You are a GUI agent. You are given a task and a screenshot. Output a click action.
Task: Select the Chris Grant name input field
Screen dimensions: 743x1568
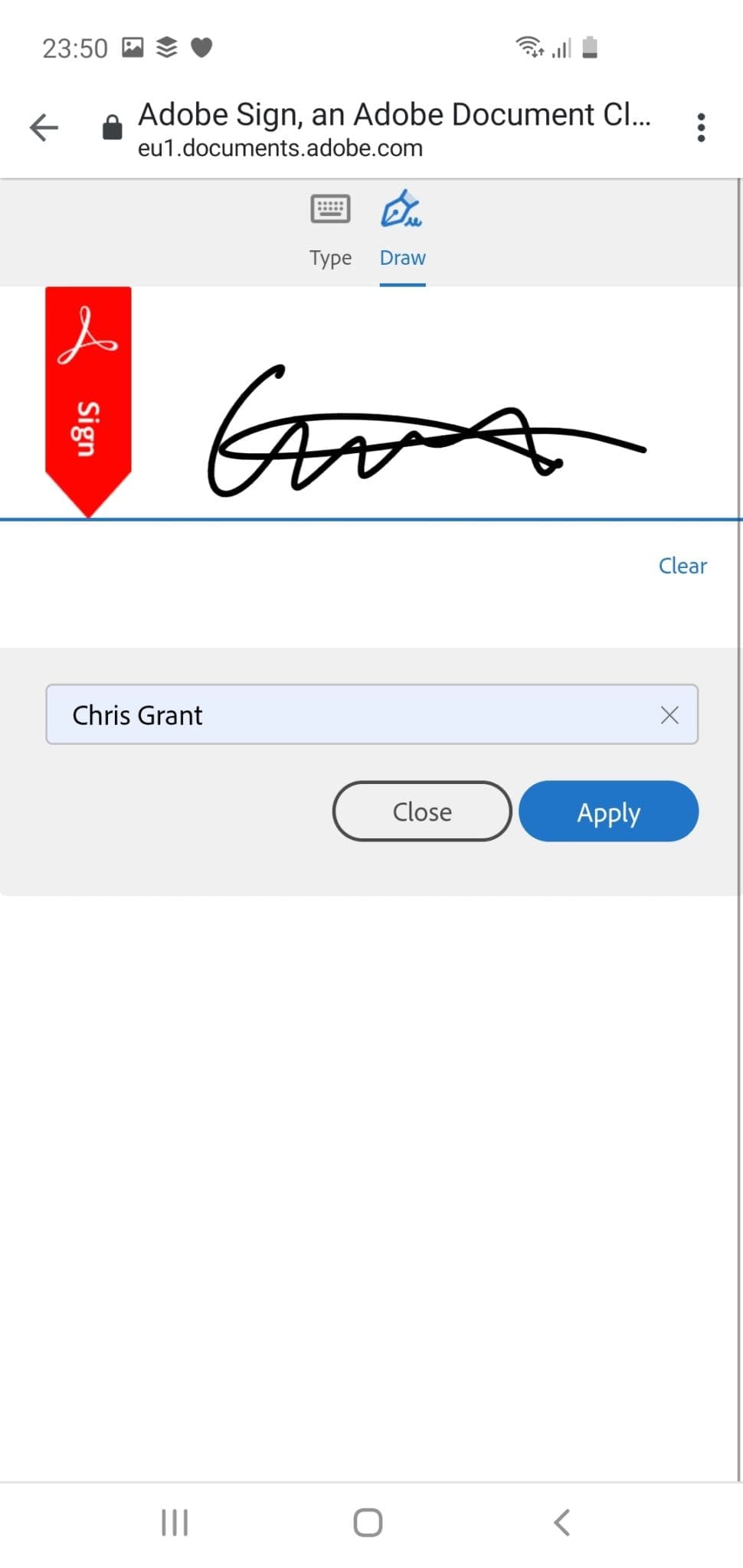pyautogui.click(x=306, y=715)
